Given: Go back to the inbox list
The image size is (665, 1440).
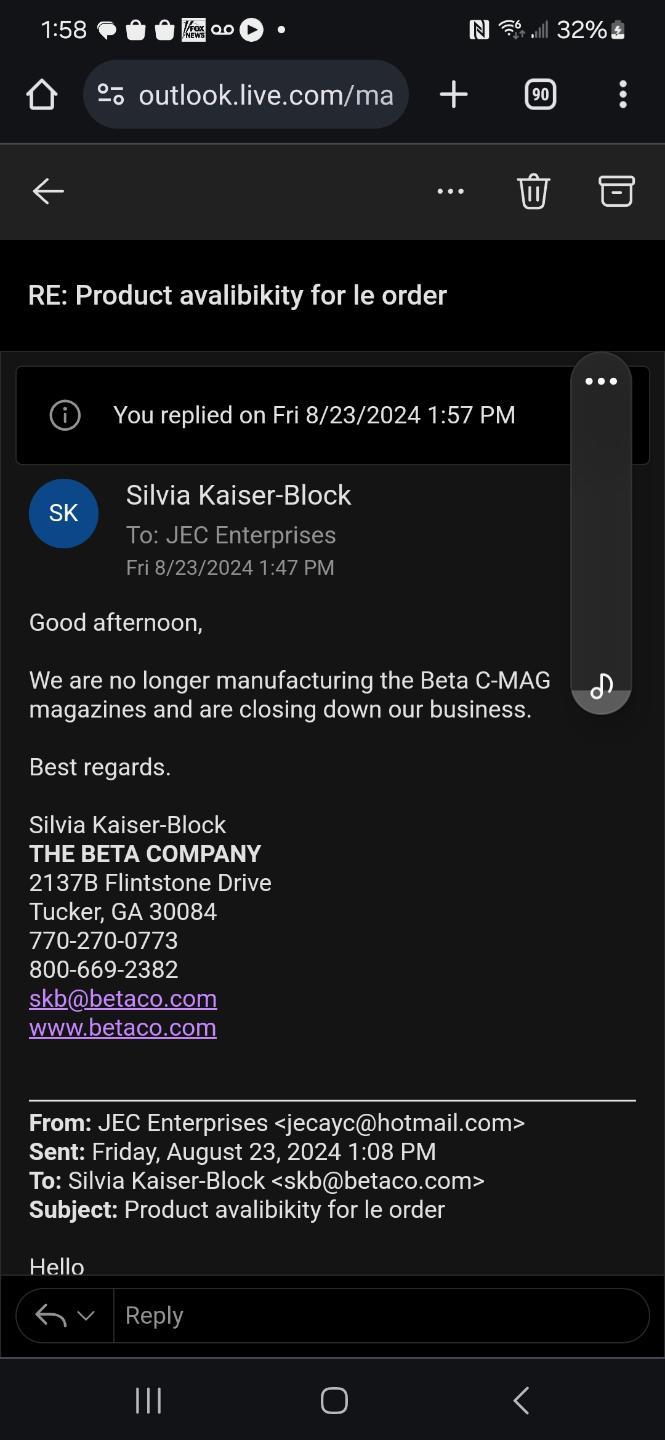Looking at the screenshot, I should pyautogui.click(x=48, y=191).
